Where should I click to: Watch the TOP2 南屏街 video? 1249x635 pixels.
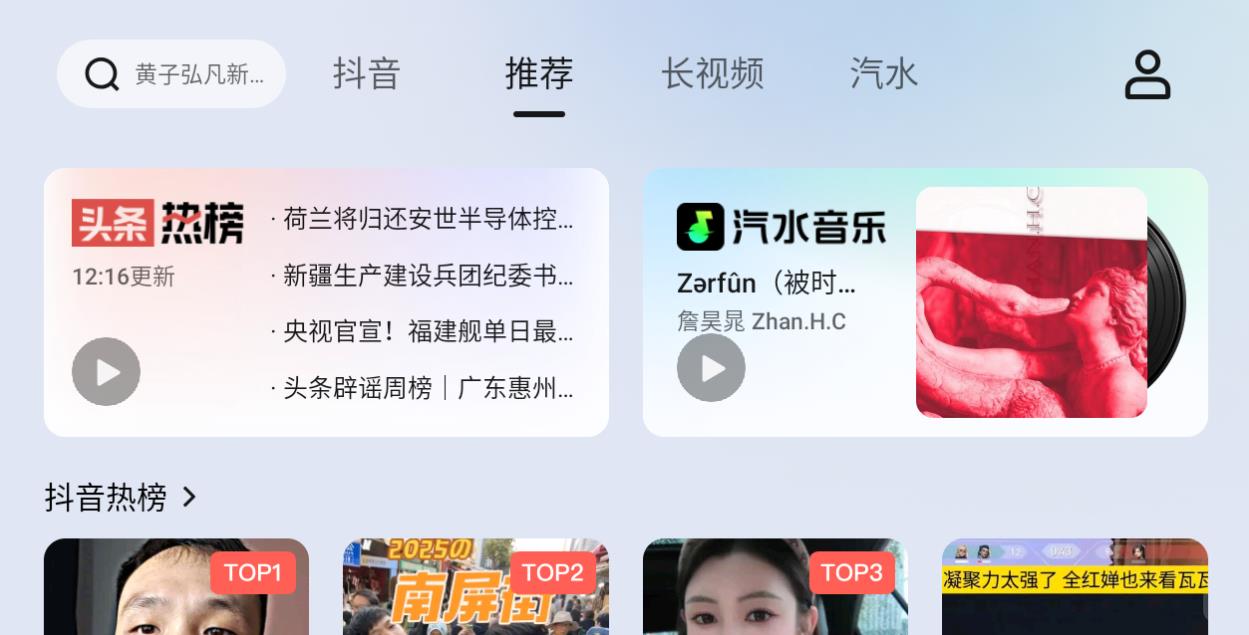(x=475, y=590)
